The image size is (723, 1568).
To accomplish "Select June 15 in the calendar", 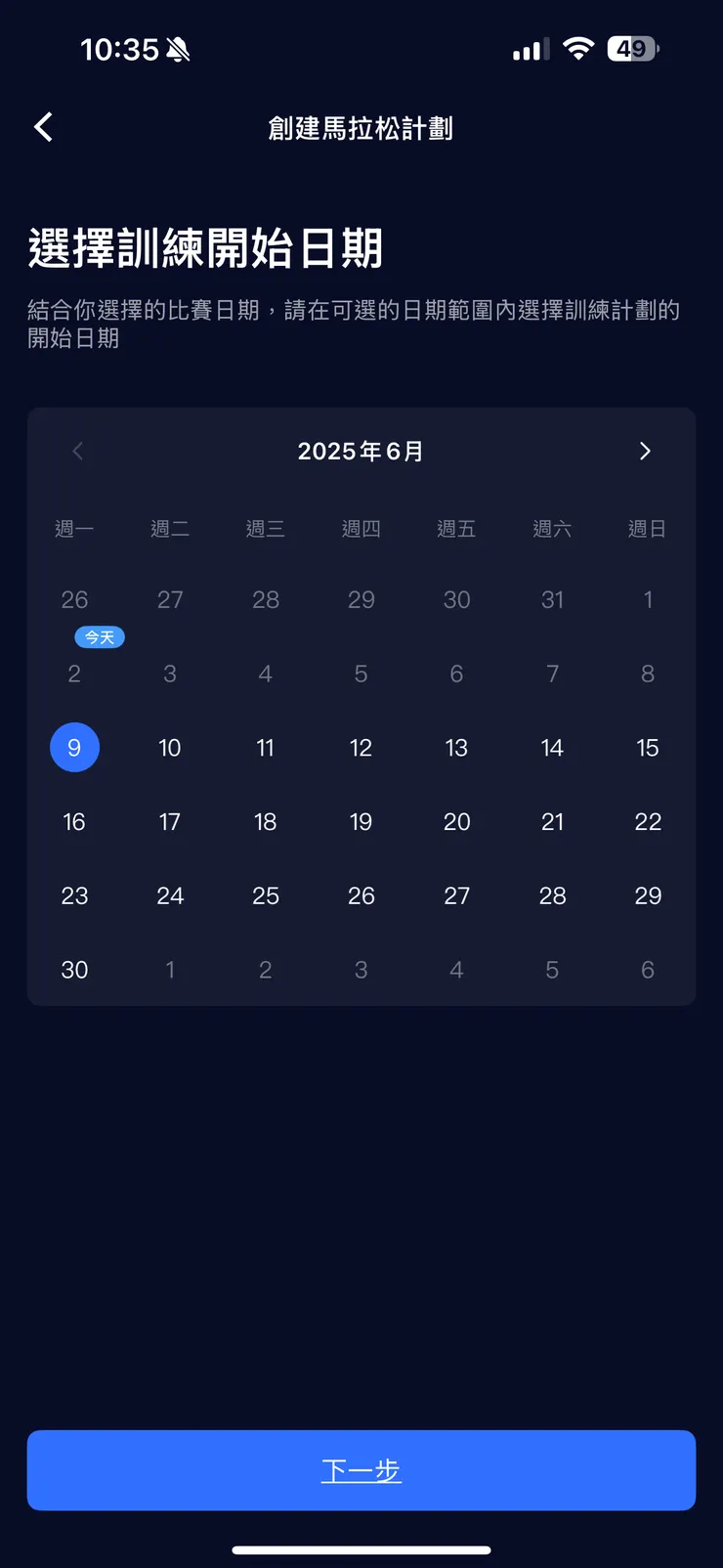I will pyautogui.click(x=647, y=747).
